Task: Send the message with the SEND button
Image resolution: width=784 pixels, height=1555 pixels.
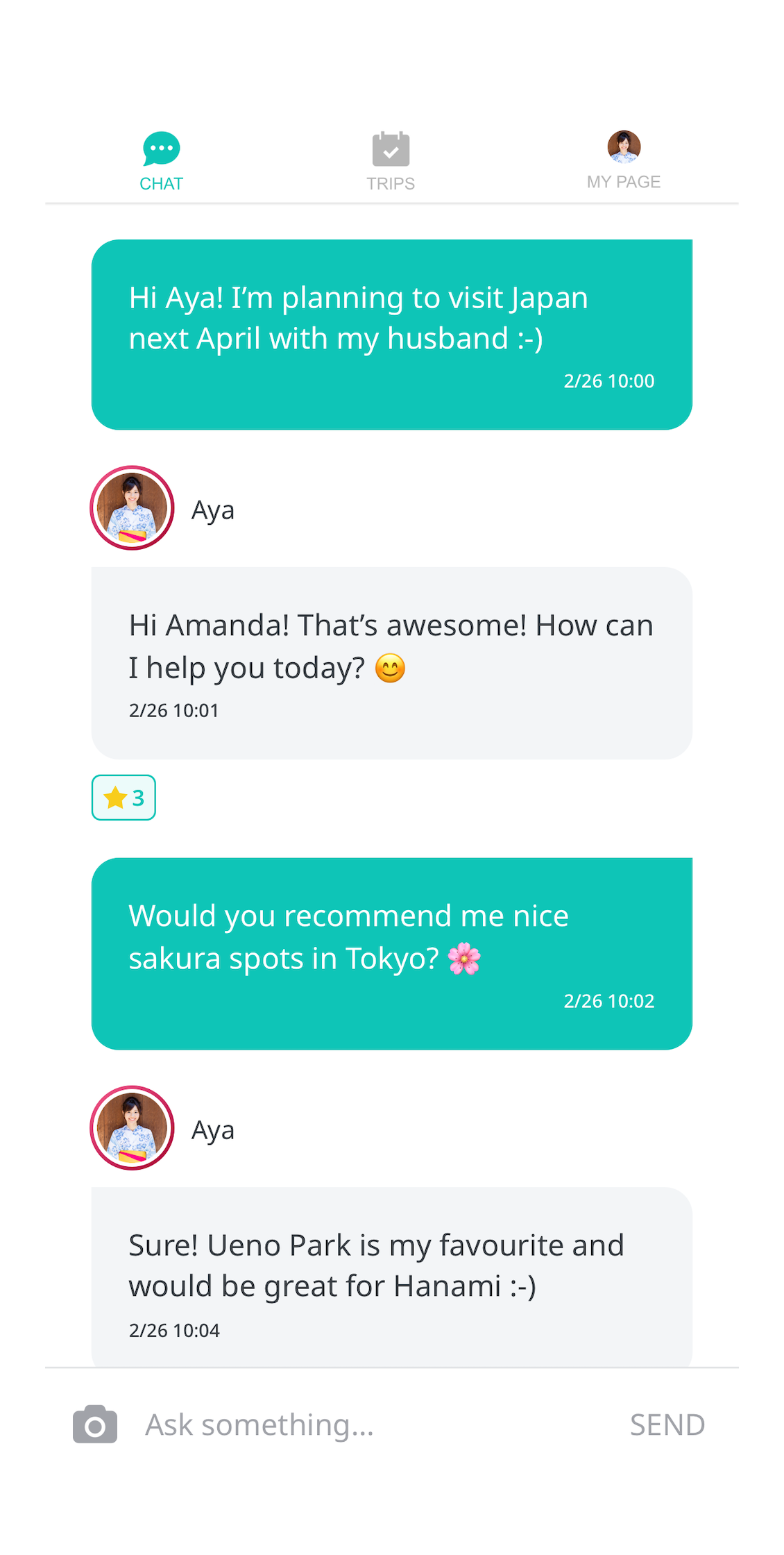Action: pyautogui.click(x=667, y=1424)
